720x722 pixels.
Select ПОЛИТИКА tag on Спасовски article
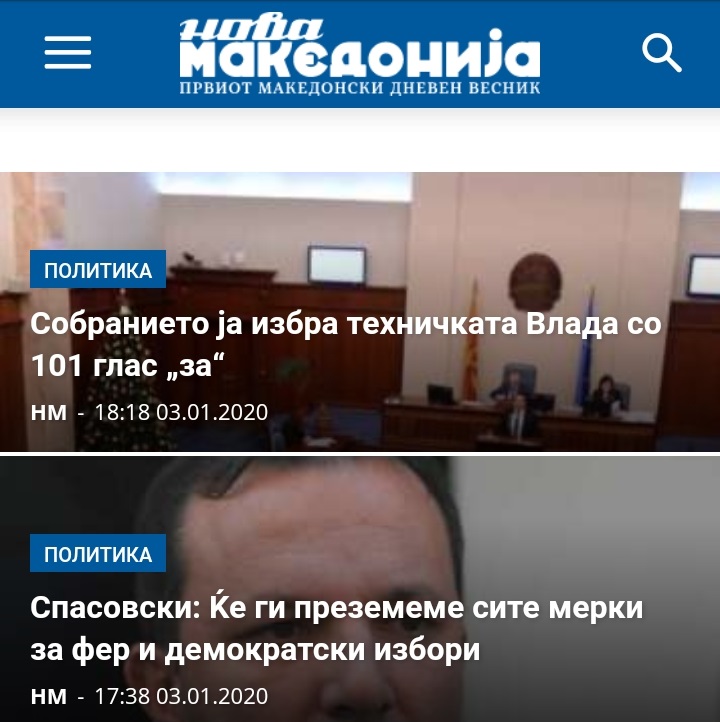point(98,554)
